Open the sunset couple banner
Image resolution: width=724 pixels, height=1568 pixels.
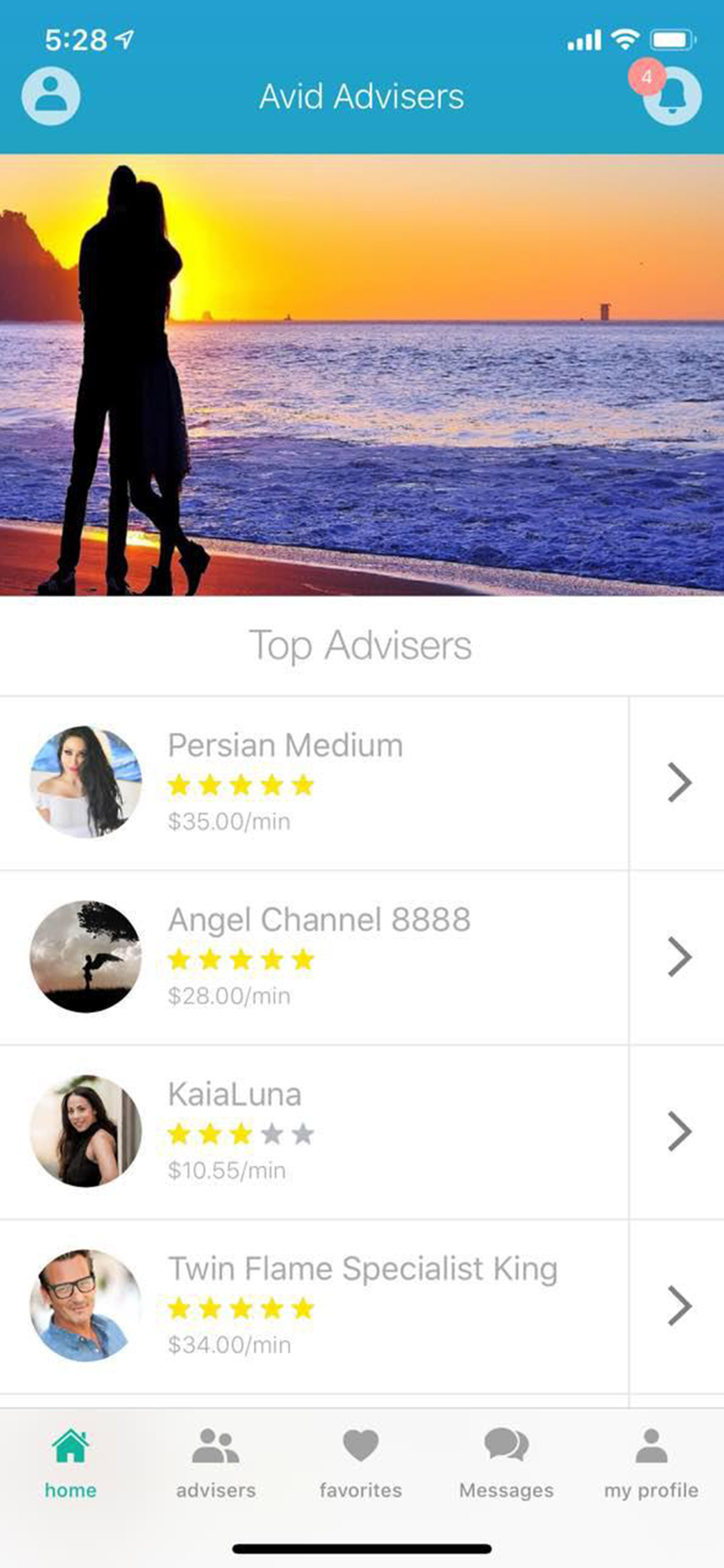coord(362,375)
